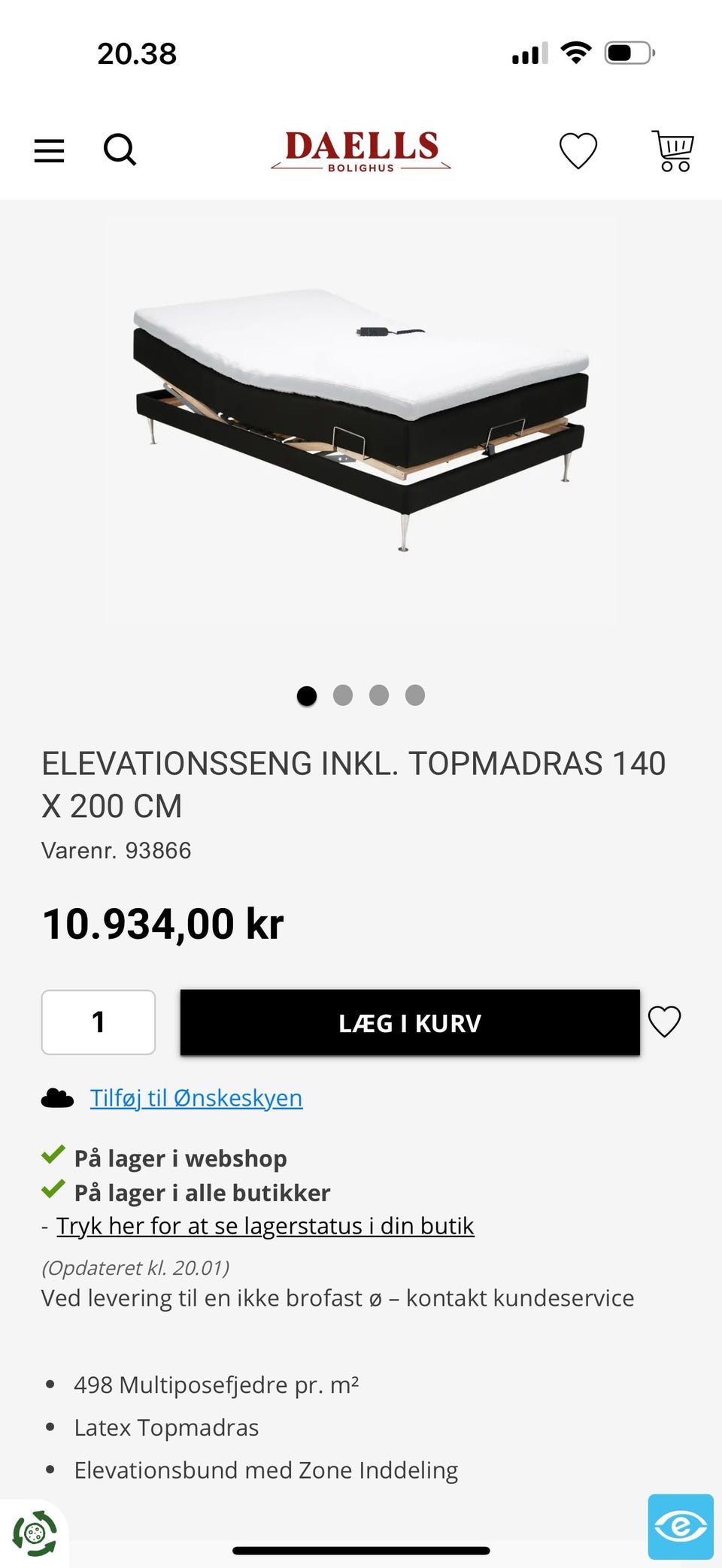722x1568 pixels.
Task: Open the shopping cart
Action: point(673,150)
